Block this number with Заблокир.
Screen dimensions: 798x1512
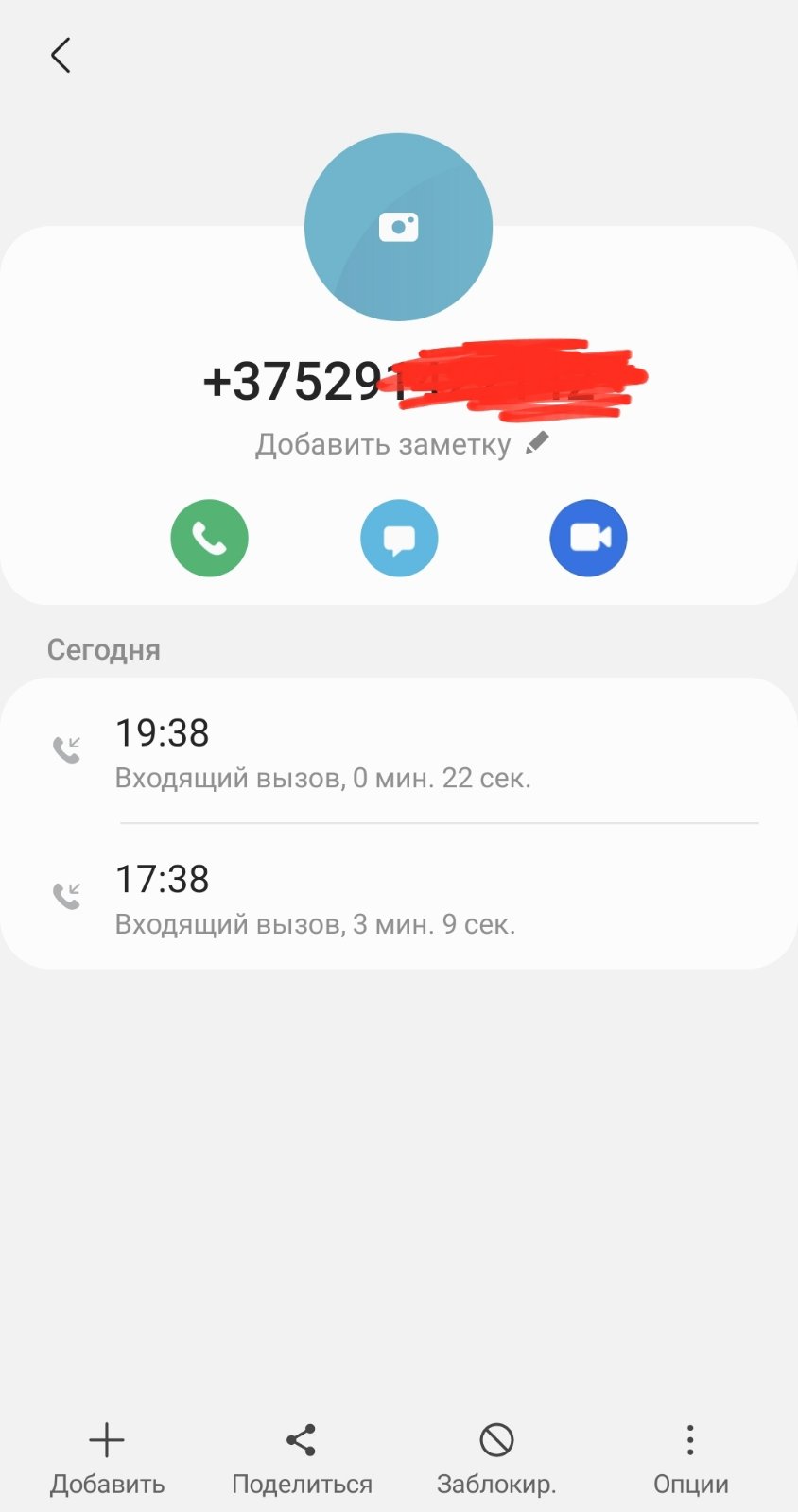pyautogui.click(x=496, y=1458)
